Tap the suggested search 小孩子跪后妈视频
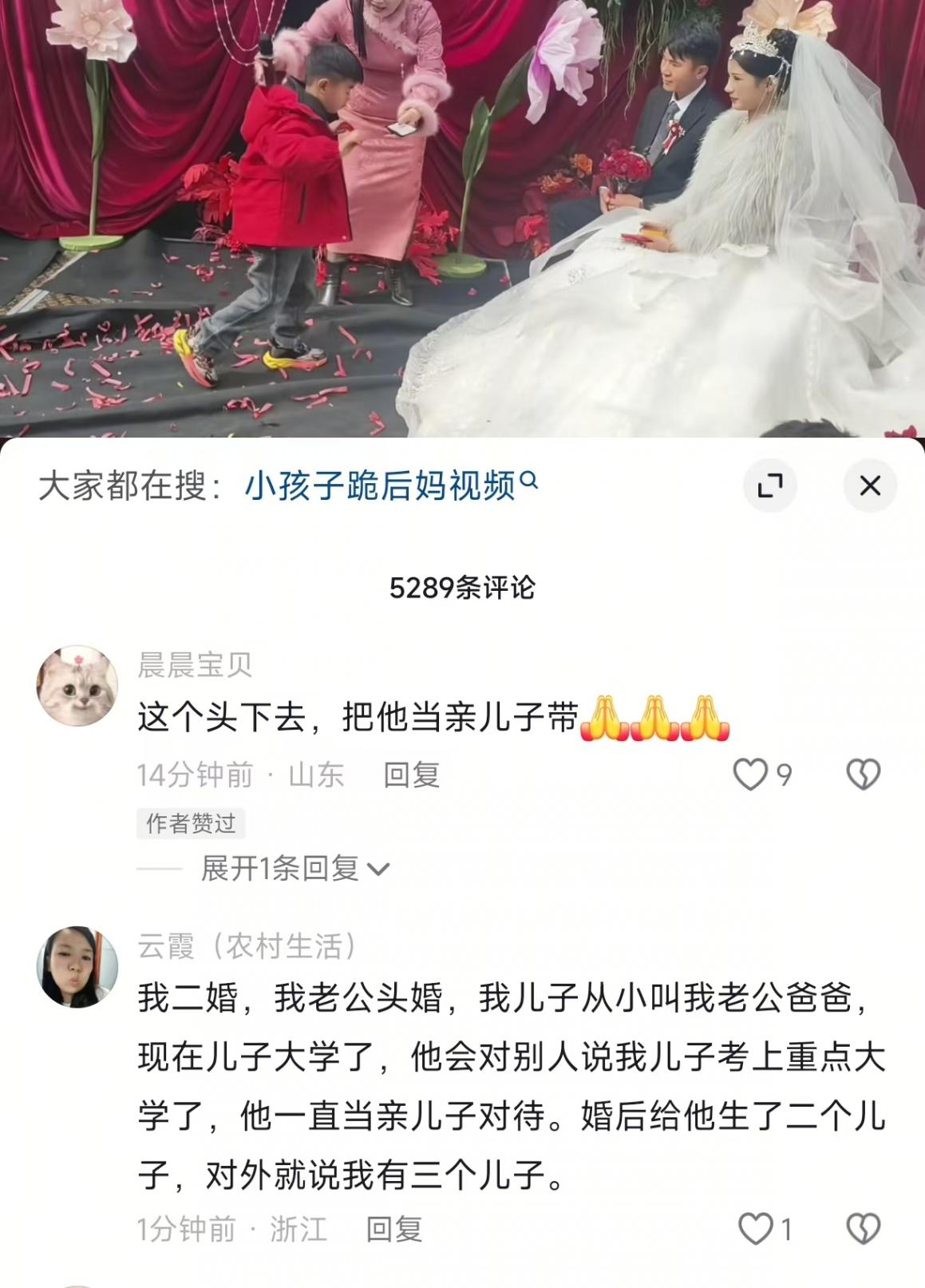 [390, 485]
